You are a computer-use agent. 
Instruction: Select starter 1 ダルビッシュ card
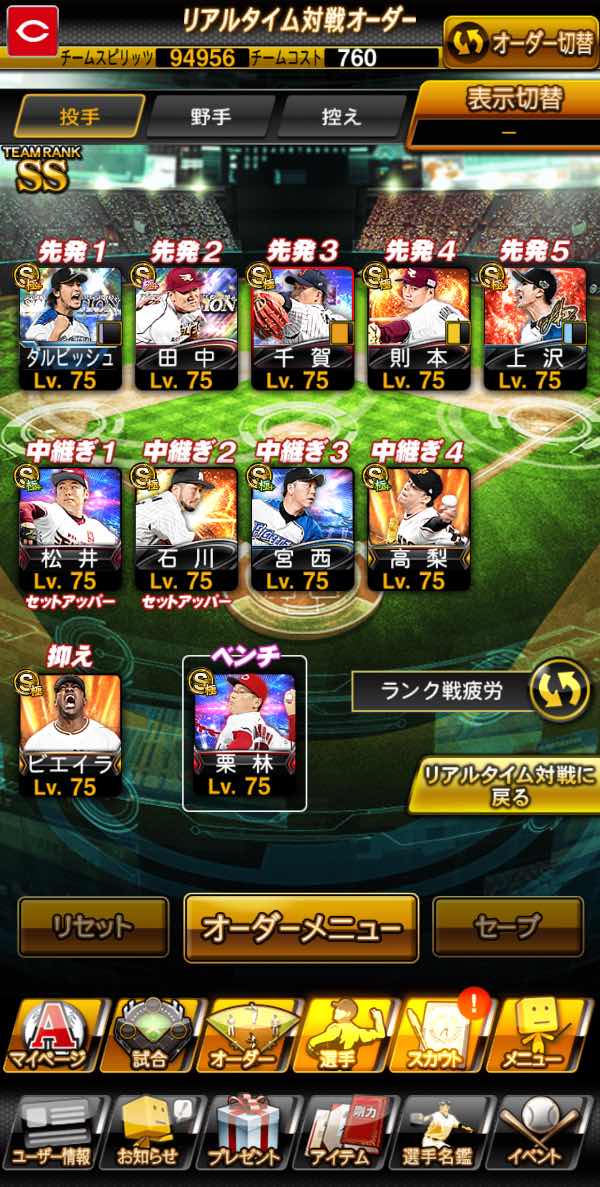pyautogui.click(x=70, y=325)
